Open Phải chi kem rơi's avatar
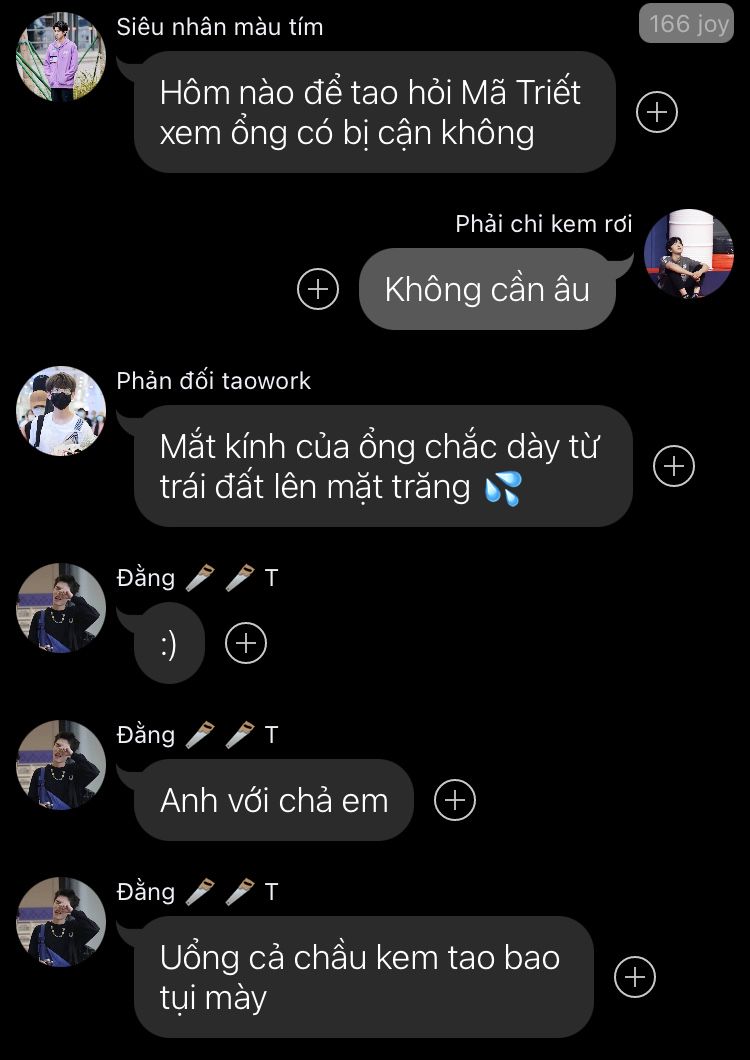The width and height of the screenshot is (750, 1060). pyautogui.click(x=688, y=254)
